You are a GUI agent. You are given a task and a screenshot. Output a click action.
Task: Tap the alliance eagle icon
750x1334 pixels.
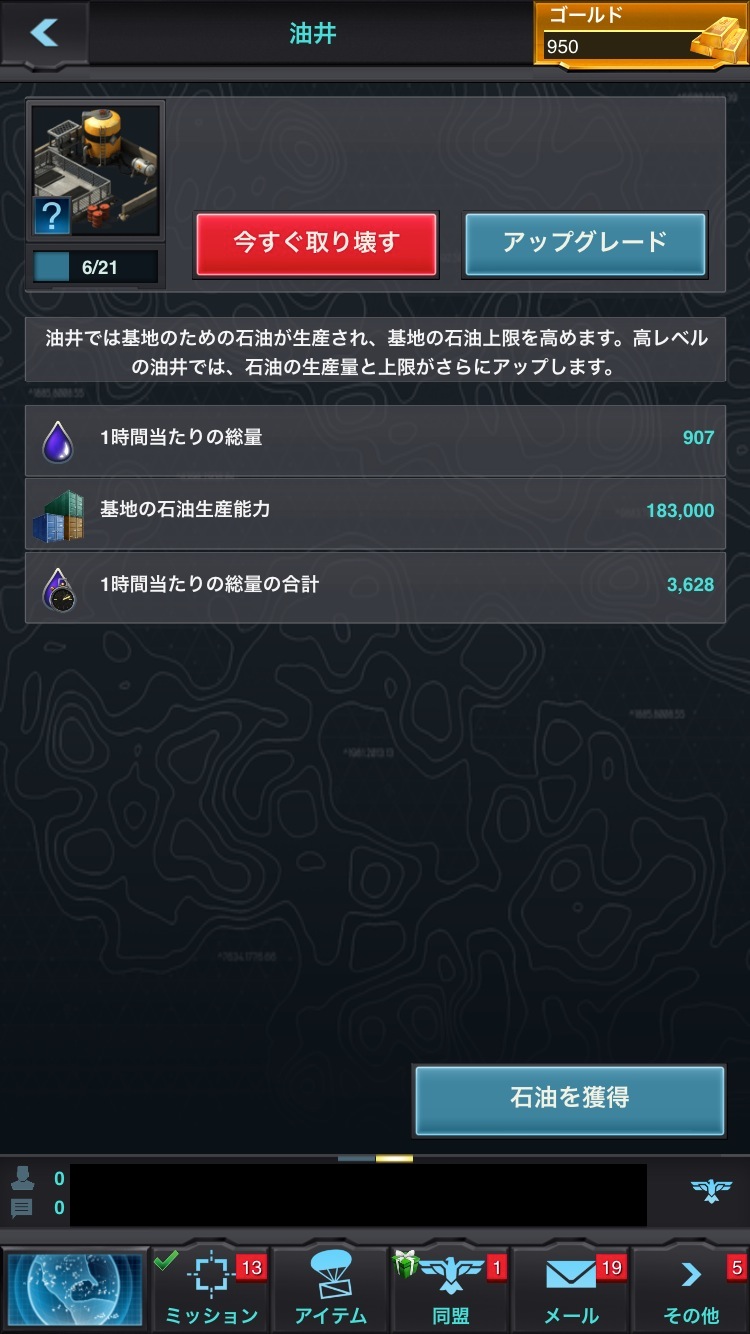[711, 1190]
